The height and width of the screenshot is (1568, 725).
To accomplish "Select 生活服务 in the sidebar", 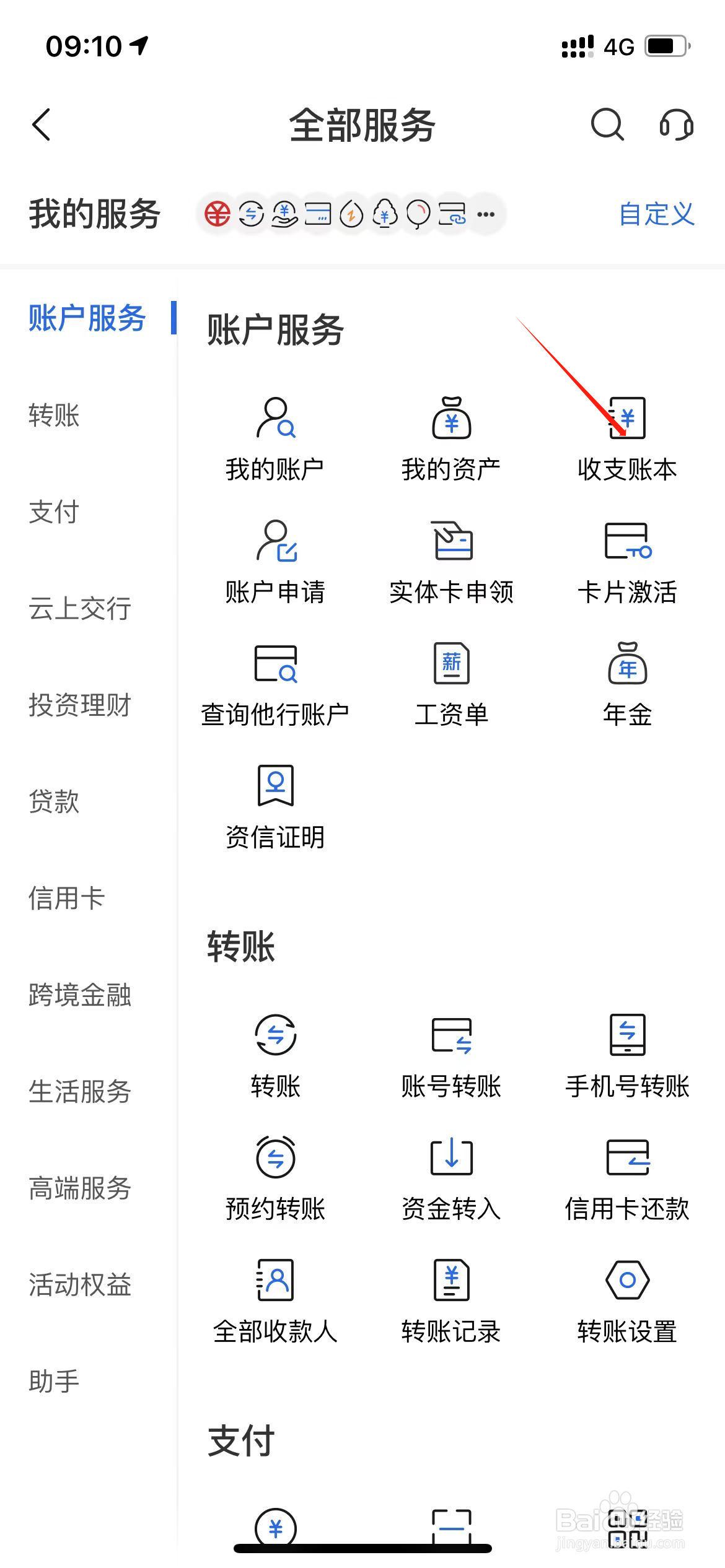I will 80,1091.
